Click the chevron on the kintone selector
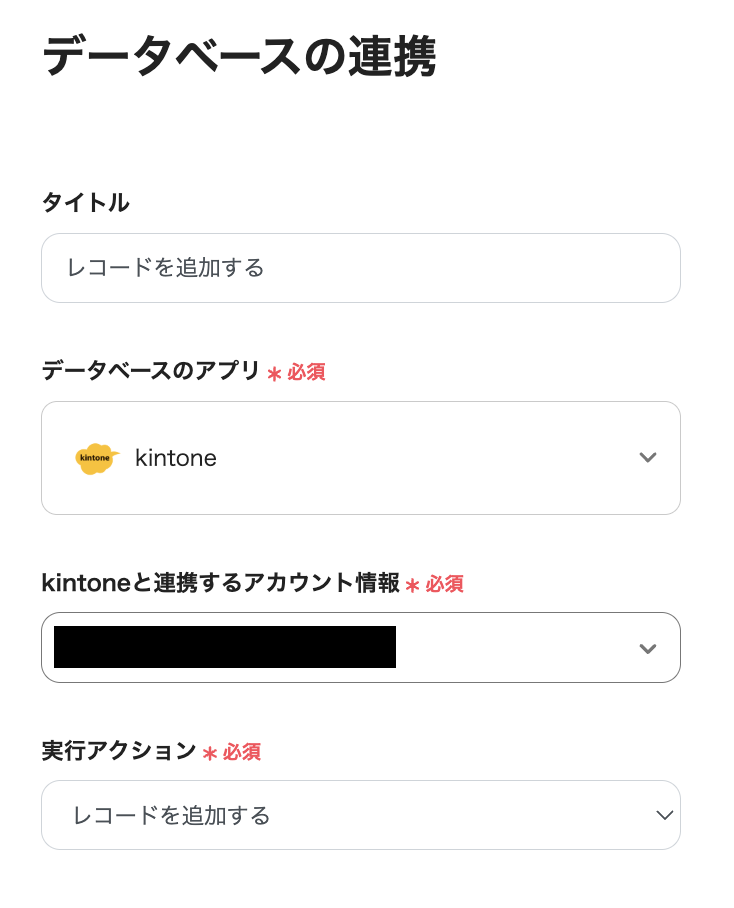Viewport: 734px width, 908px height. tap(648, 457)
